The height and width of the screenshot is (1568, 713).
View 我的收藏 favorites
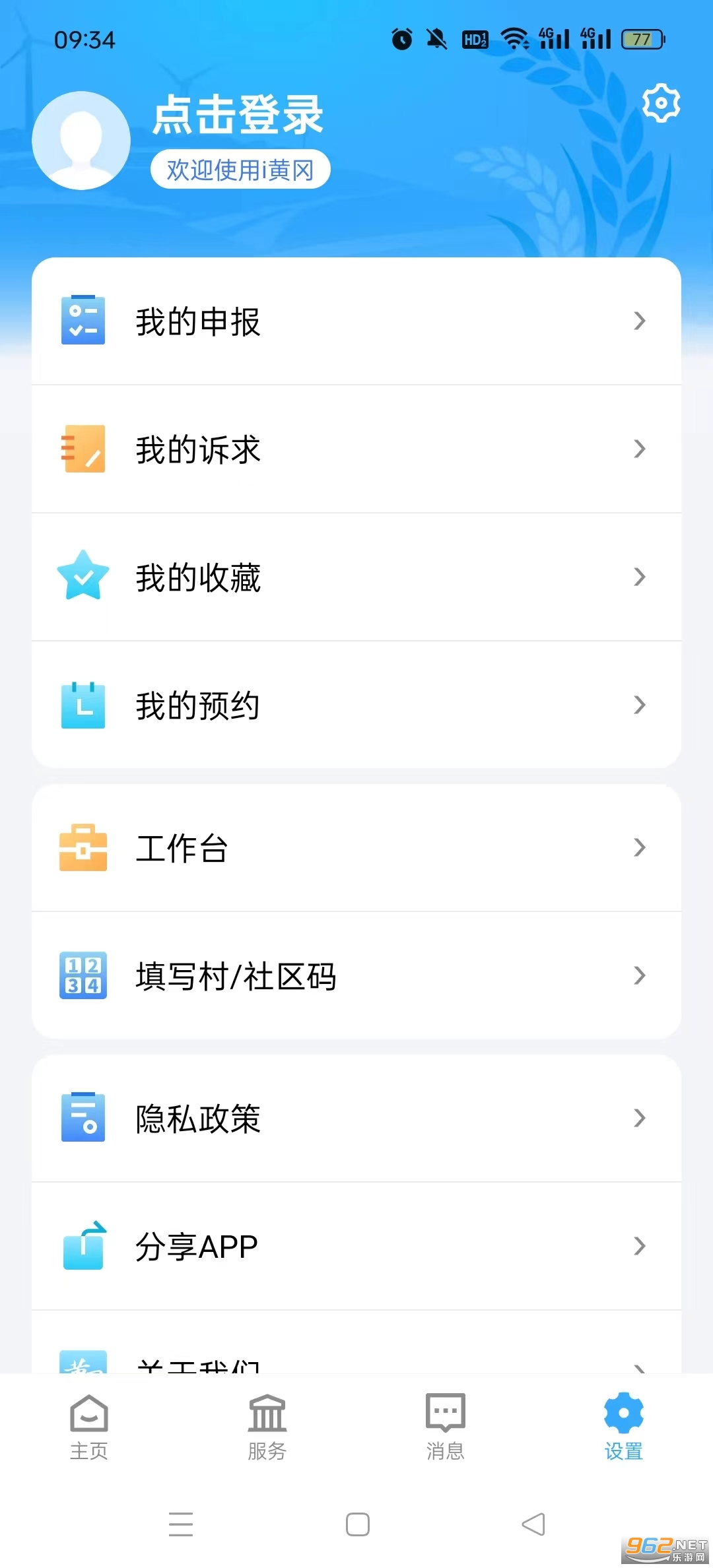(x=356, y=577)
